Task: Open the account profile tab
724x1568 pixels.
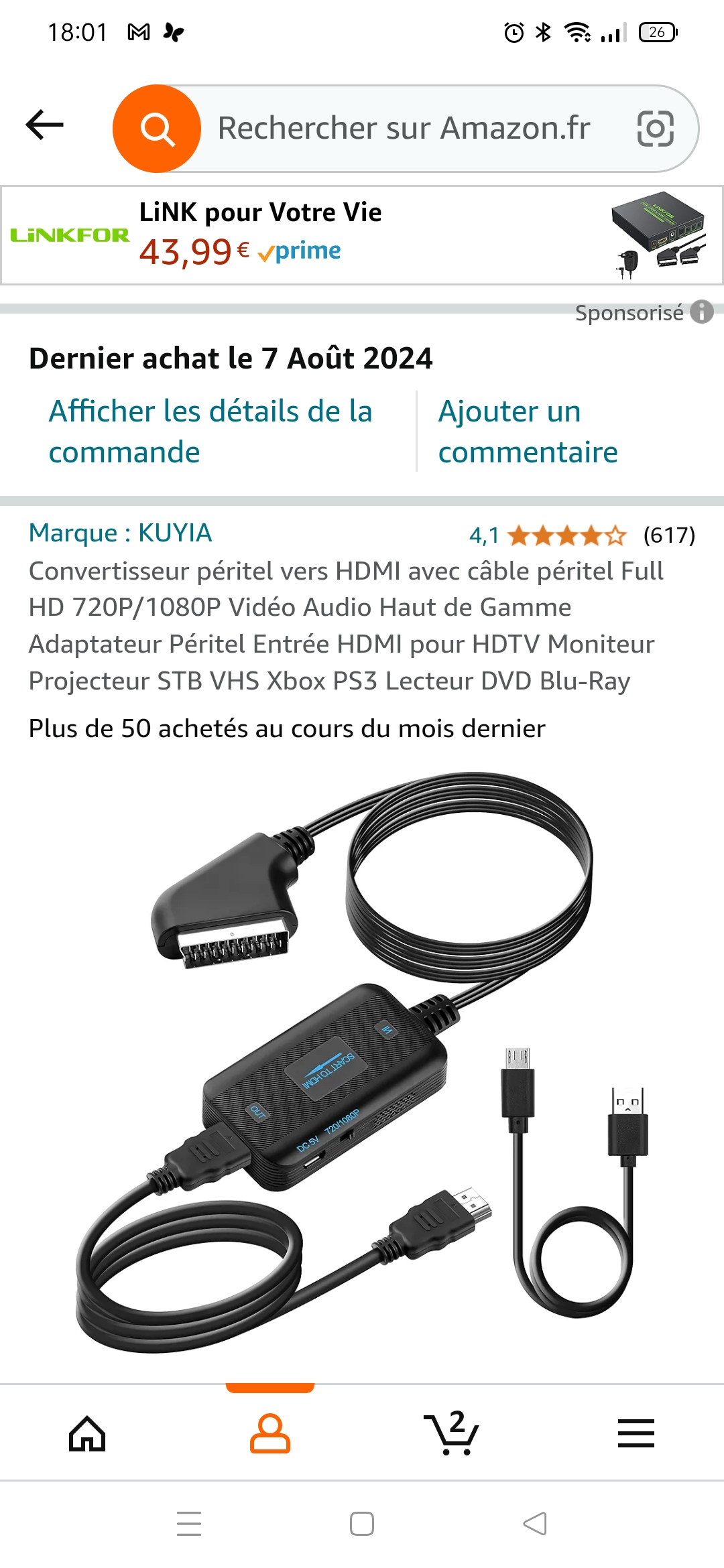Action: 269,1434
